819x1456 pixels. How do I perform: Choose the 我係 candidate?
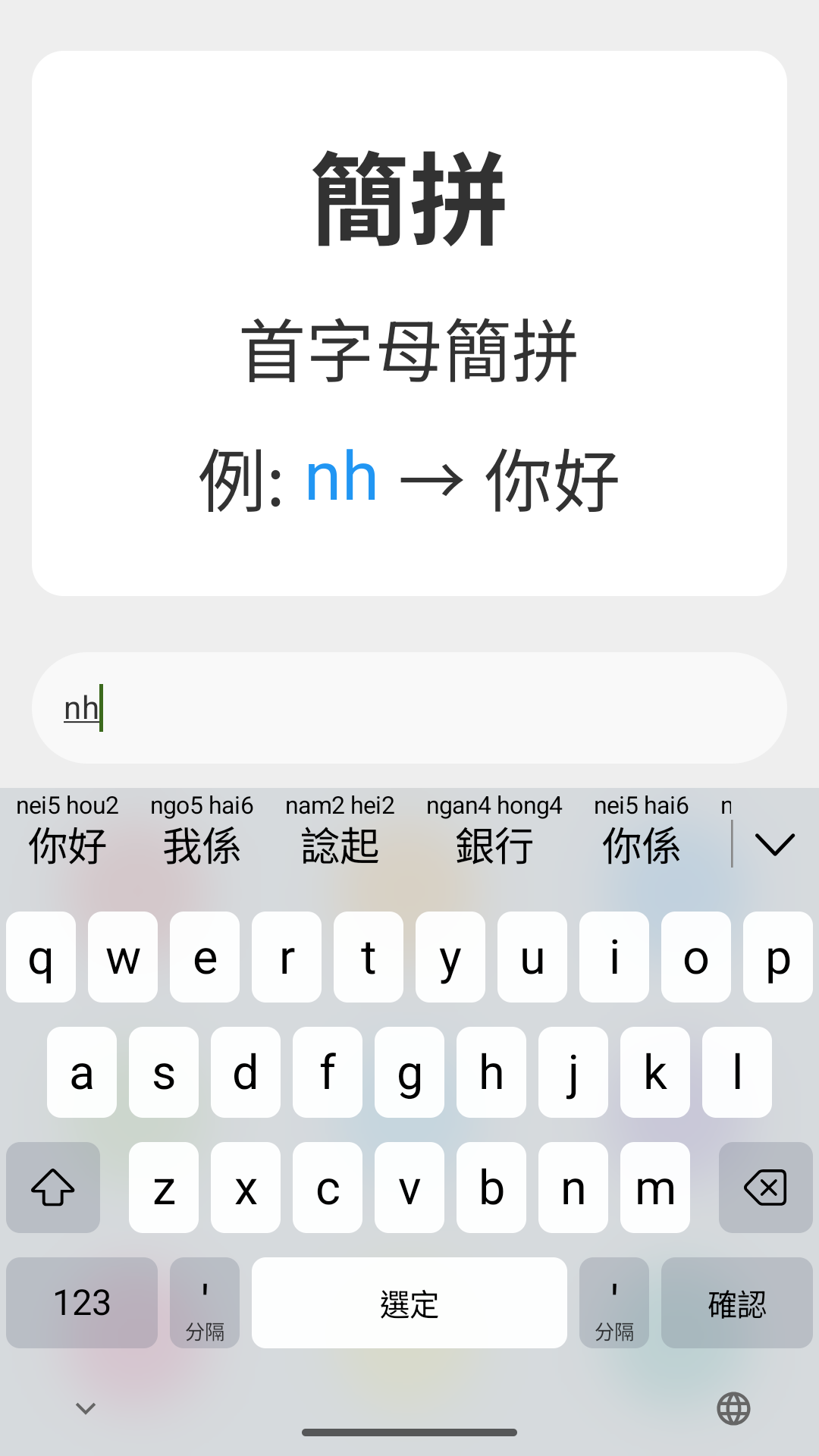pos(202,832)
